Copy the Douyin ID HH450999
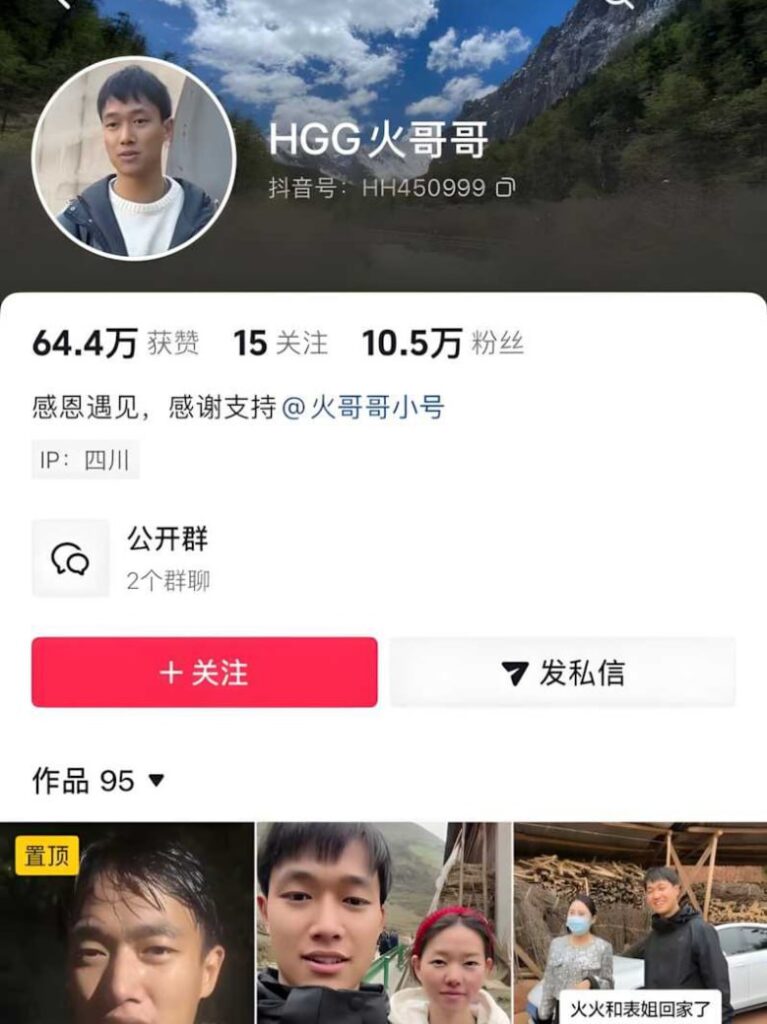 coord(507,187)
